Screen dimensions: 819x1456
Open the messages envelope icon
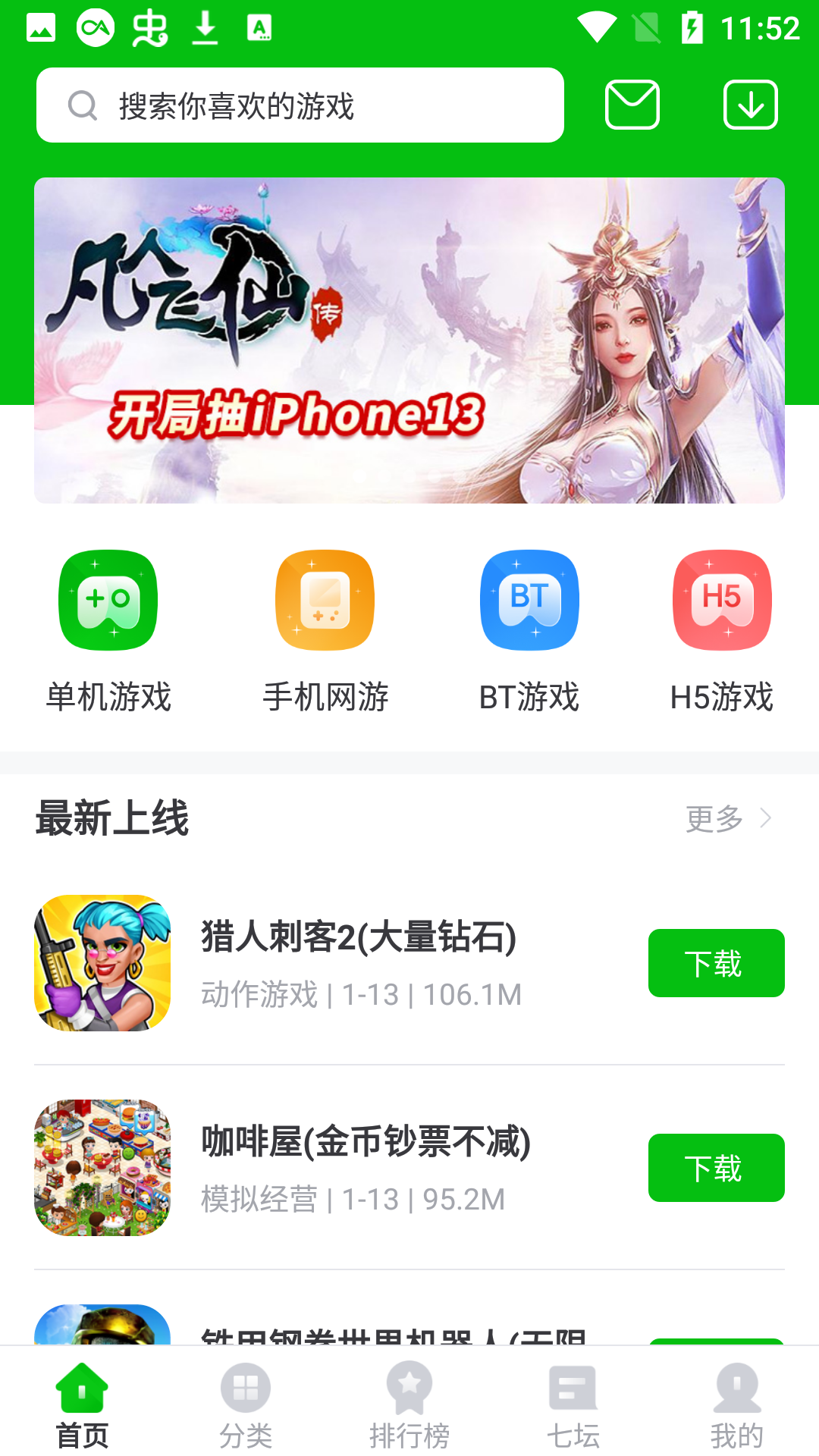[632, 105]
